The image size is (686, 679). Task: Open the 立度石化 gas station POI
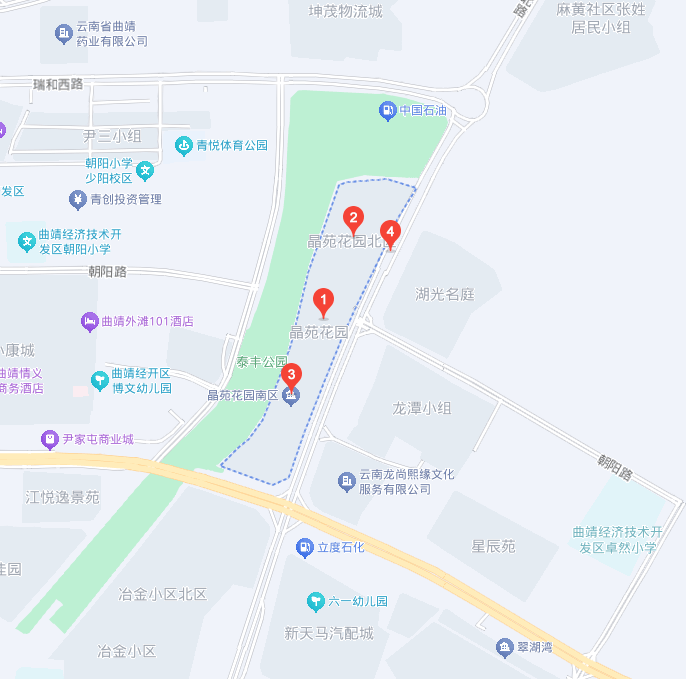[304, 547]
